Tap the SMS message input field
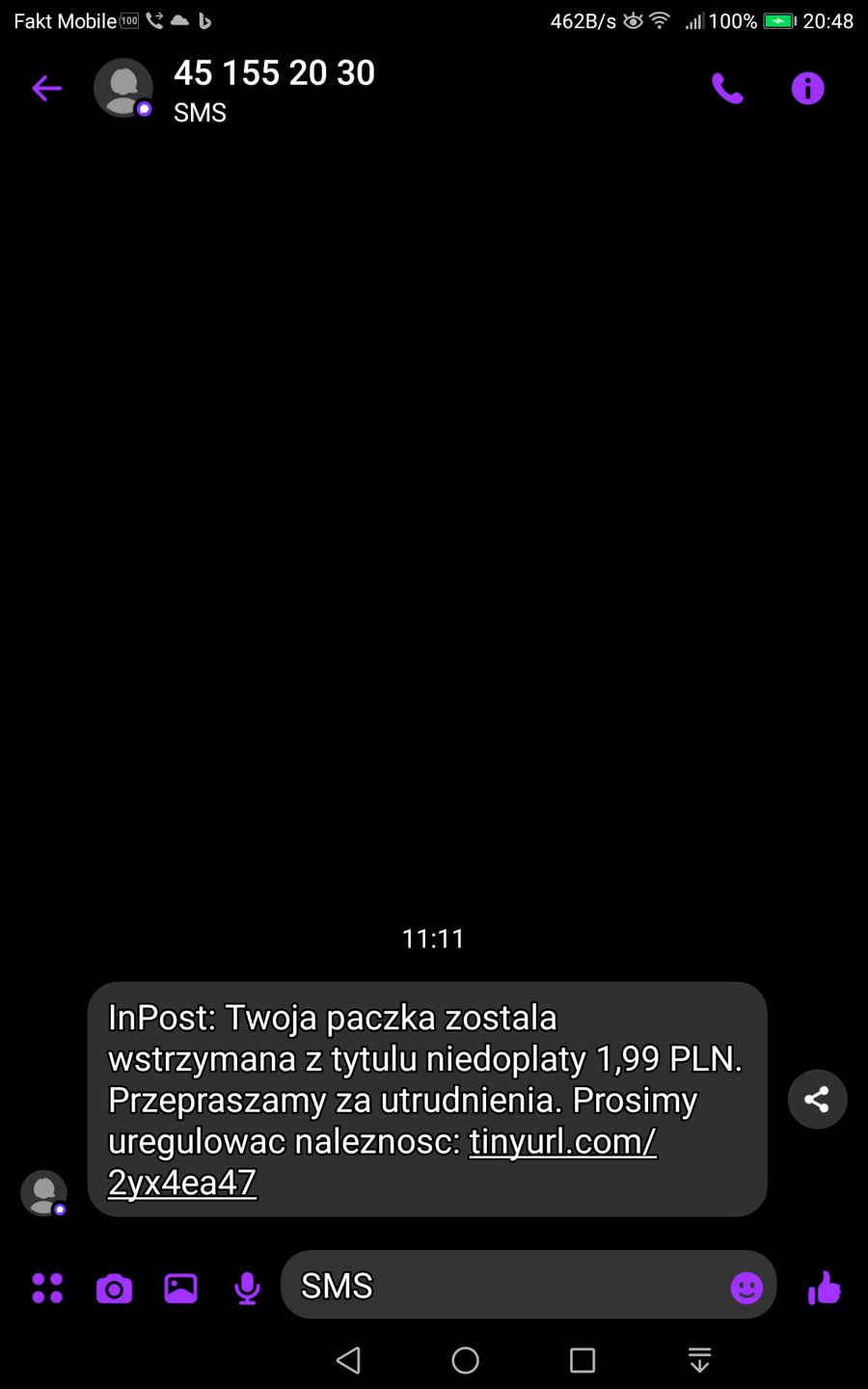This screenshot has height=1389, width=868. 482,1287
